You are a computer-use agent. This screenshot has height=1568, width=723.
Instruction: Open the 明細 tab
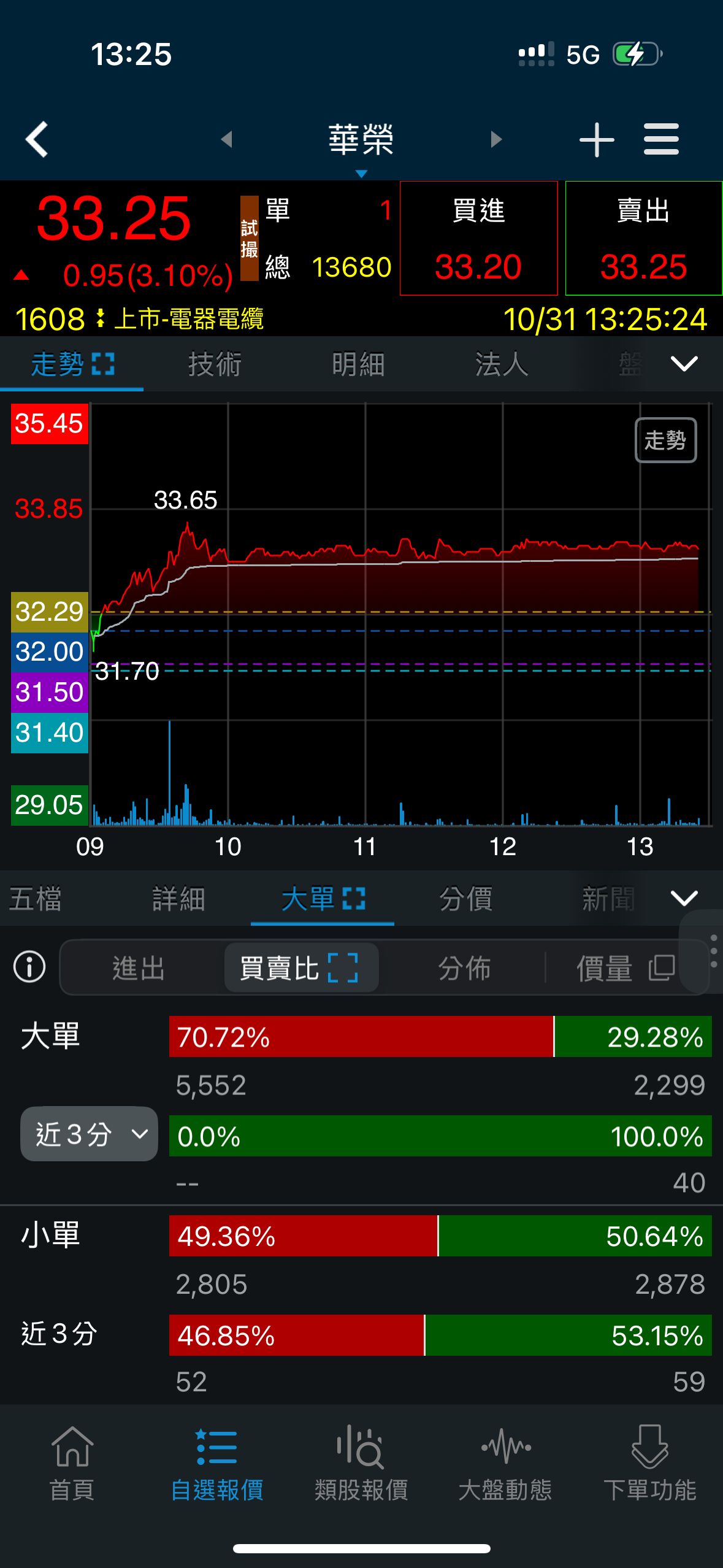(x=358, y=364)
